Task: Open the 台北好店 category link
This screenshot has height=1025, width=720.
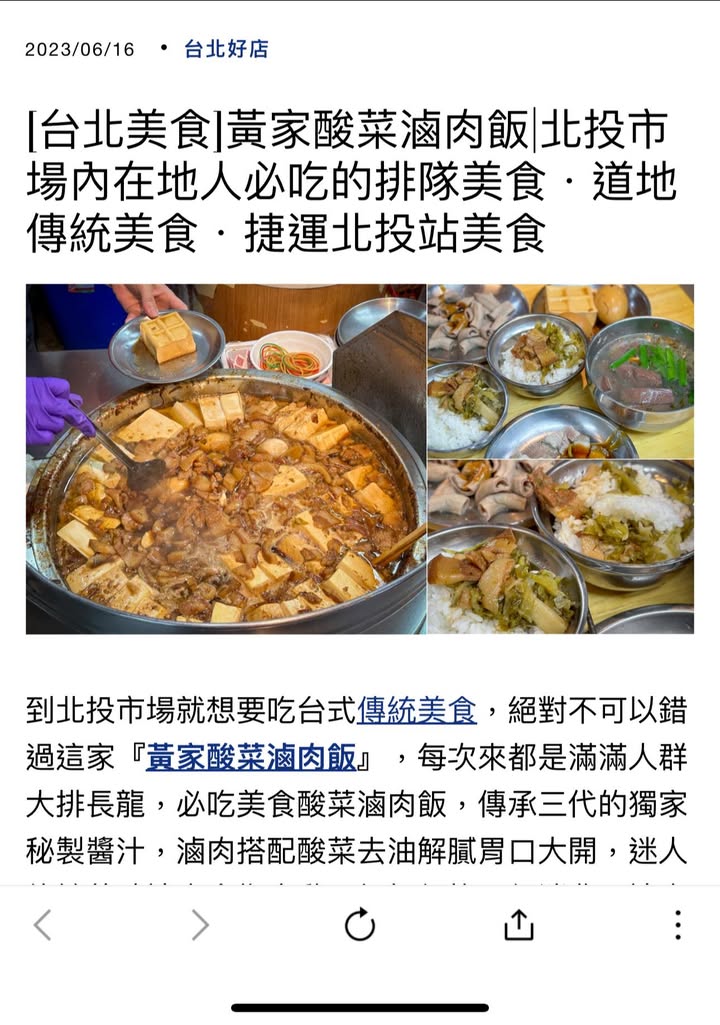Action: coord(226,49)
